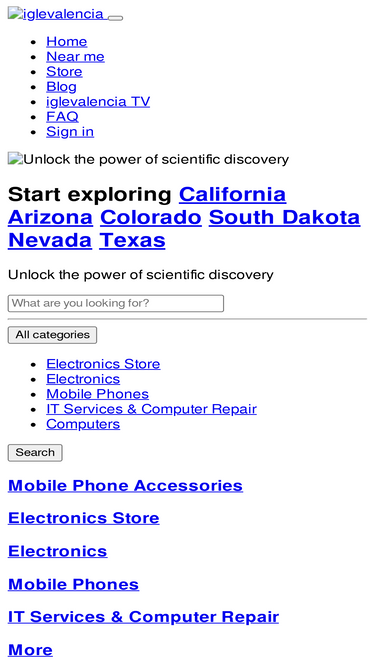Screen dimensions: 375x667
Task: Toggle the menu button beside the iglevalencia logo
Action: click(116, 18)
